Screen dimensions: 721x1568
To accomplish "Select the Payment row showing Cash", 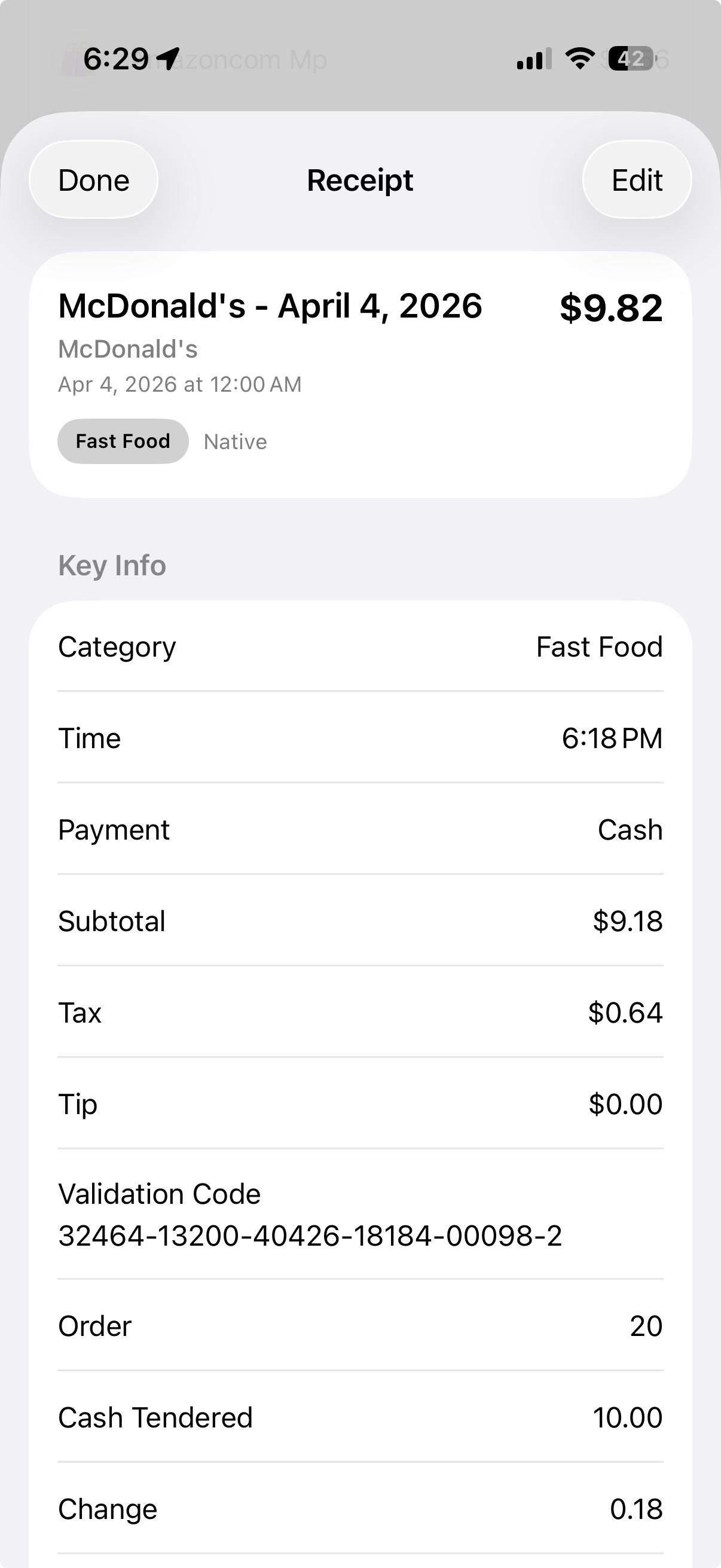I will 360,829.
